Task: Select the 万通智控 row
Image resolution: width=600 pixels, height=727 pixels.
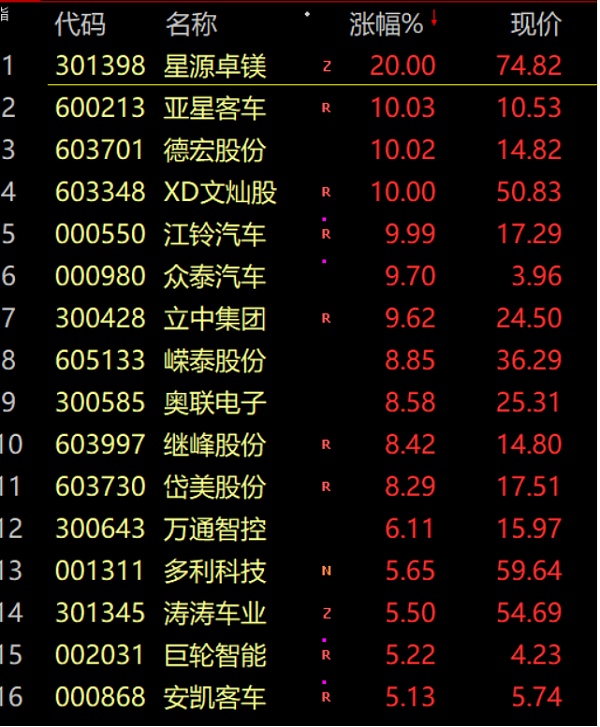Action: coord(215,529)
